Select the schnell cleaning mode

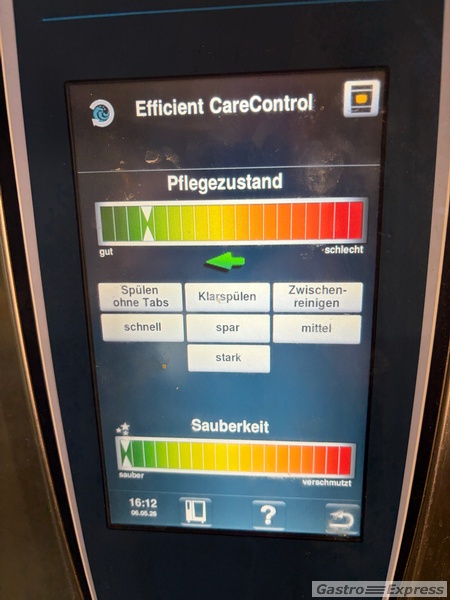(x=142, y=328)
